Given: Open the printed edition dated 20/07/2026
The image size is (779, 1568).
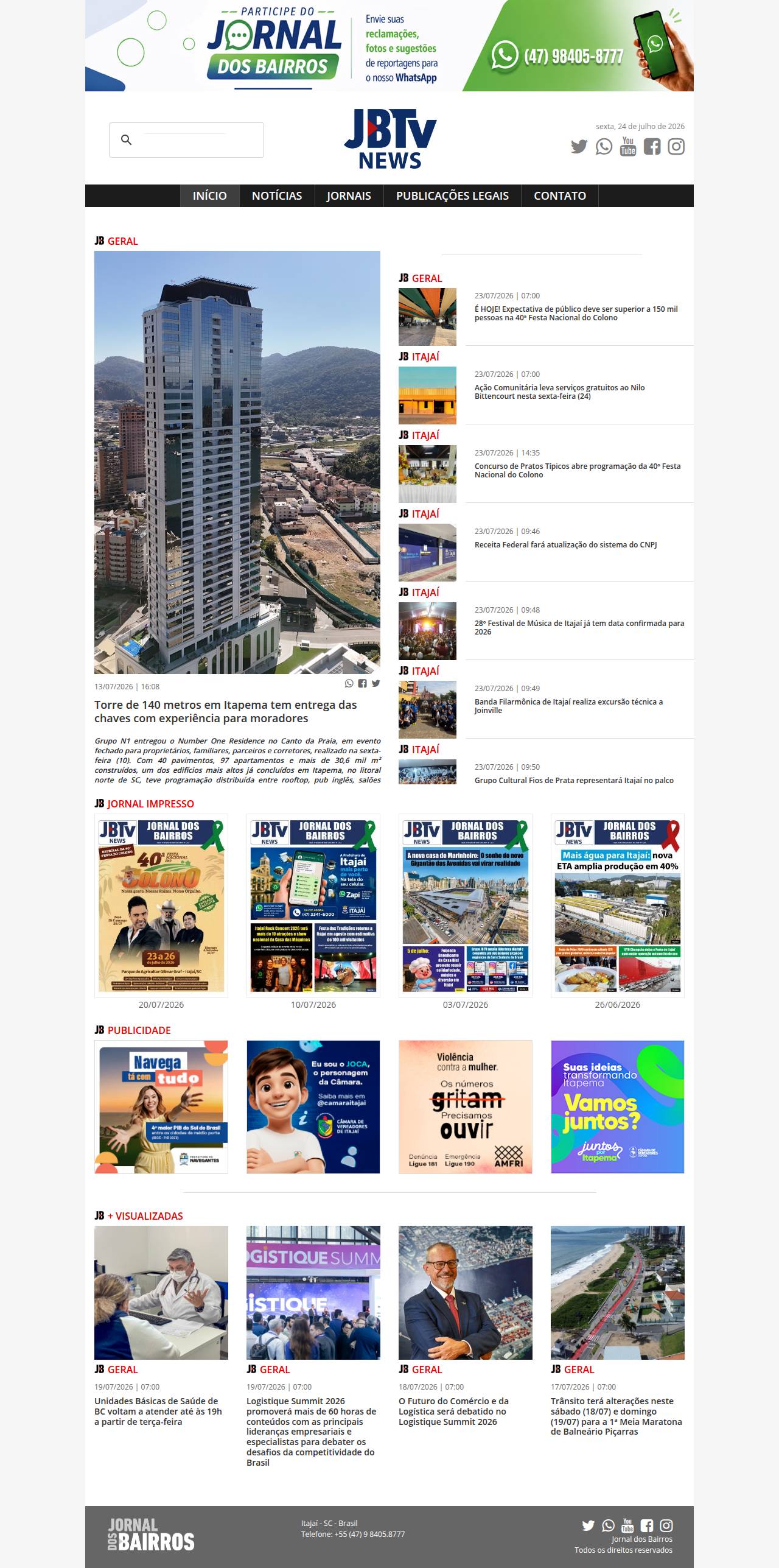Looking at the screenshot, I should pos(161,905).
